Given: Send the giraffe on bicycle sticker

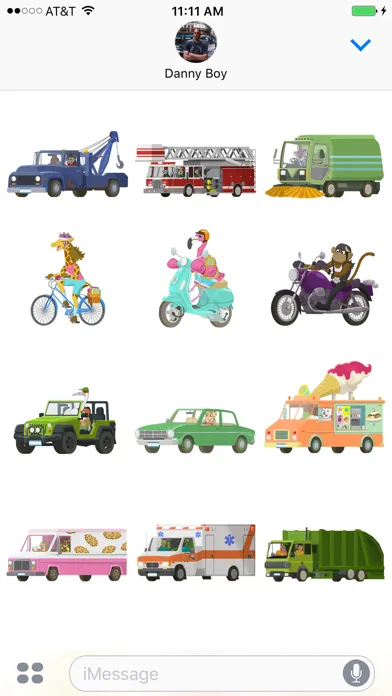Looking at the screenshot, I should pyautogui.click(x=68, y=278).
